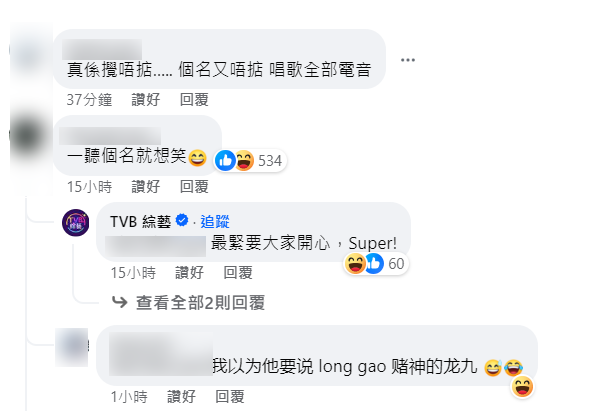Viewport: 604px width, 411px height.
Task: Like TVB 綜藝's reply
Action: pyautogui.click(x=189, y=272)
